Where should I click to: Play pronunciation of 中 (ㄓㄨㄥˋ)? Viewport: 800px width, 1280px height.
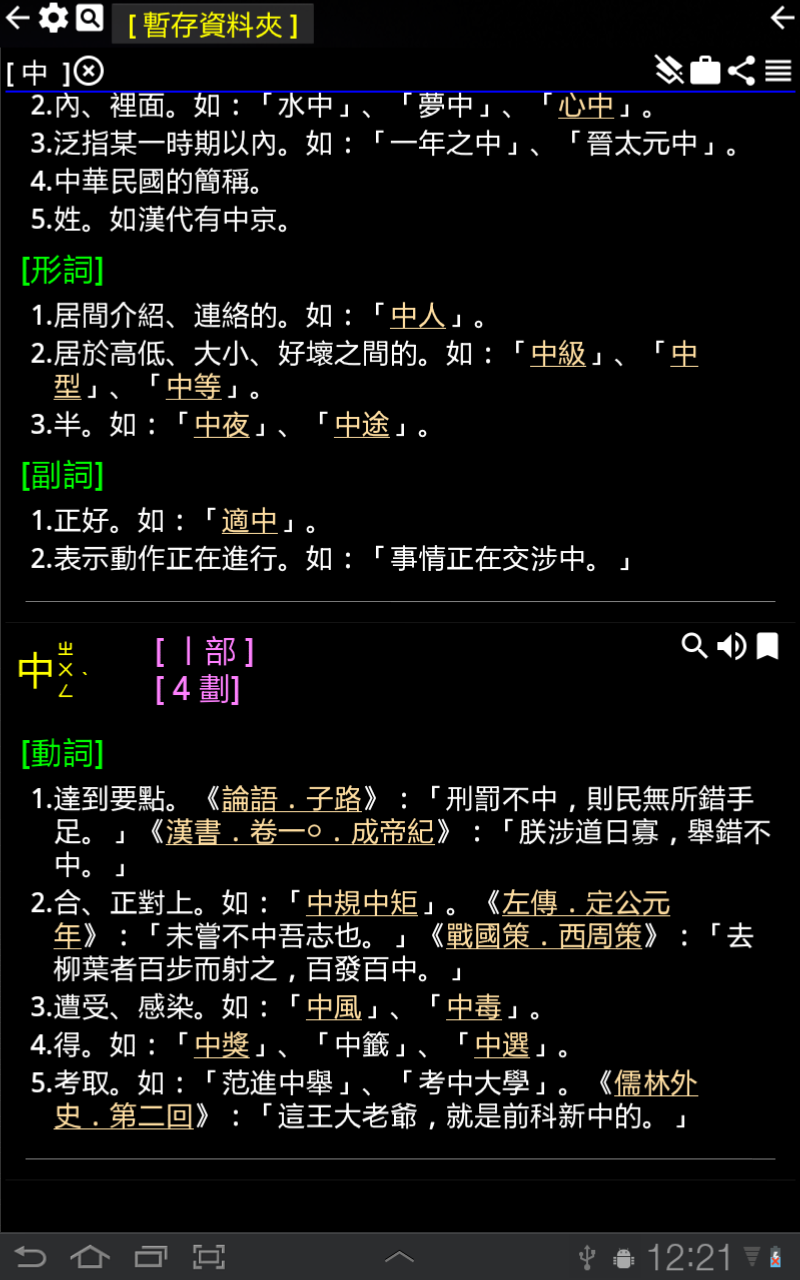point(731,647)
